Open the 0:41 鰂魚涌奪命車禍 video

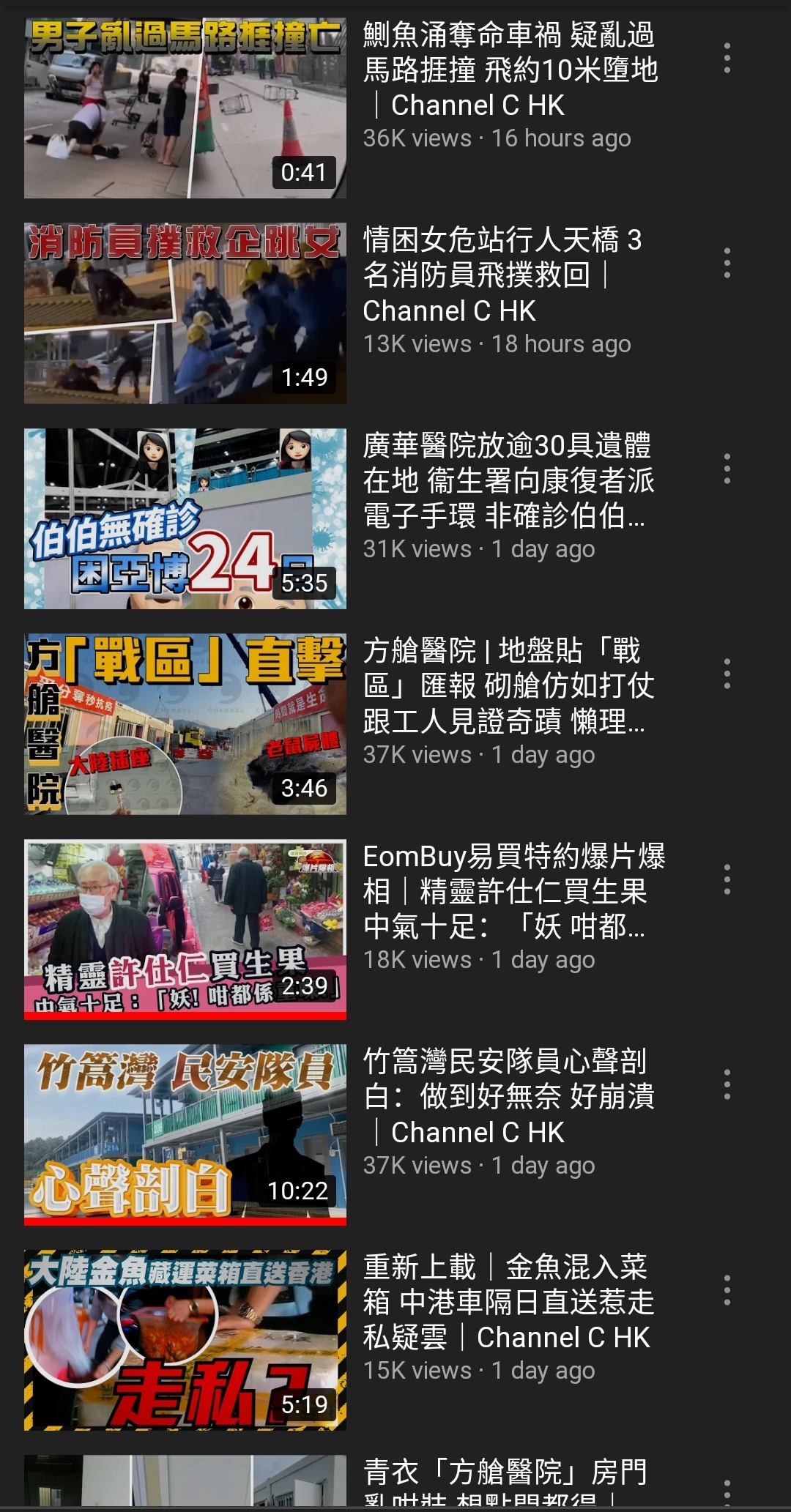coord(185,108)
